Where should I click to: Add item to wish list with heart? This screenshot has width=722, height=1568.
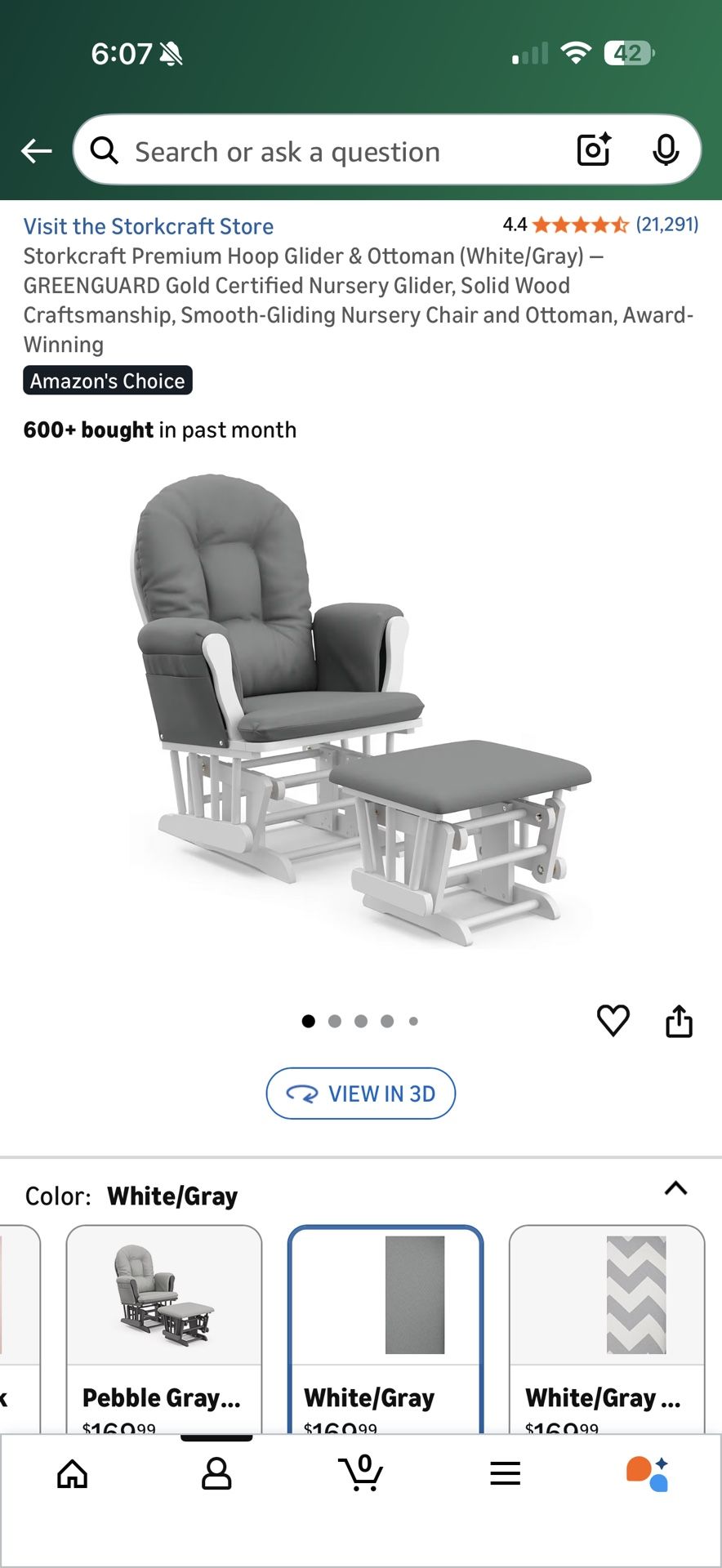613,1021
